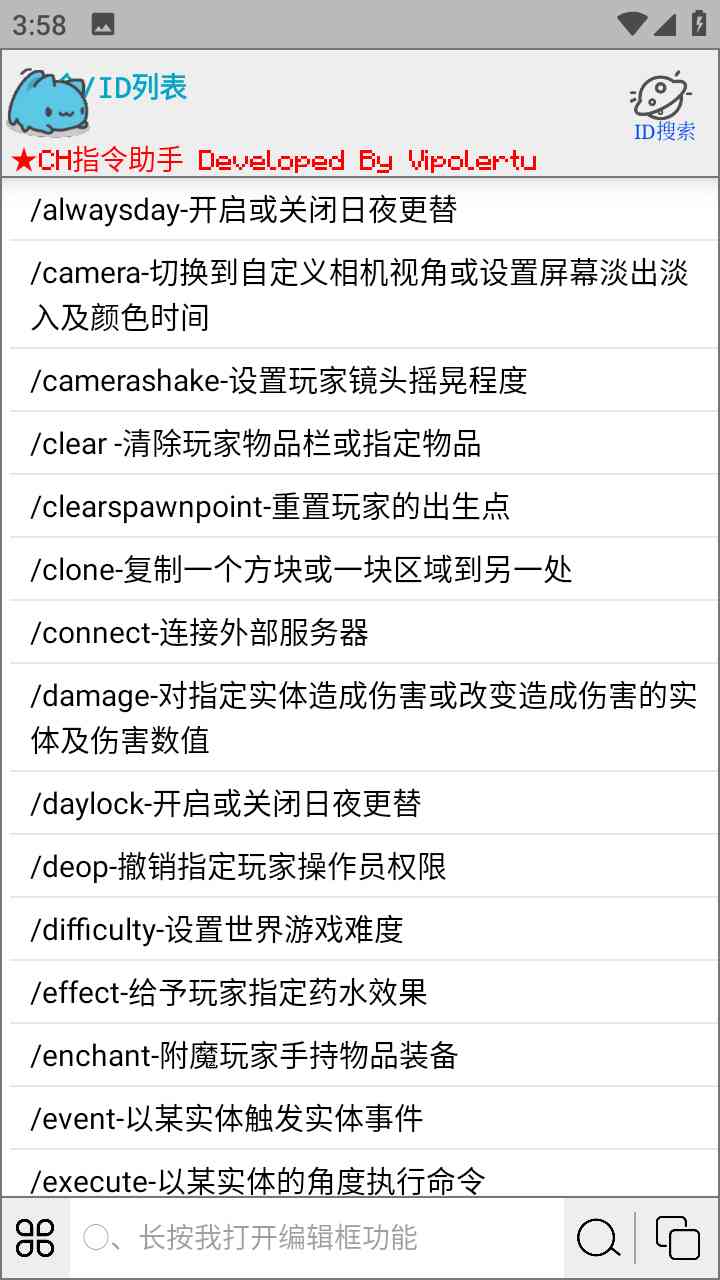Open the /camera command entry
720x1280 pixels.
click(360, 295)
